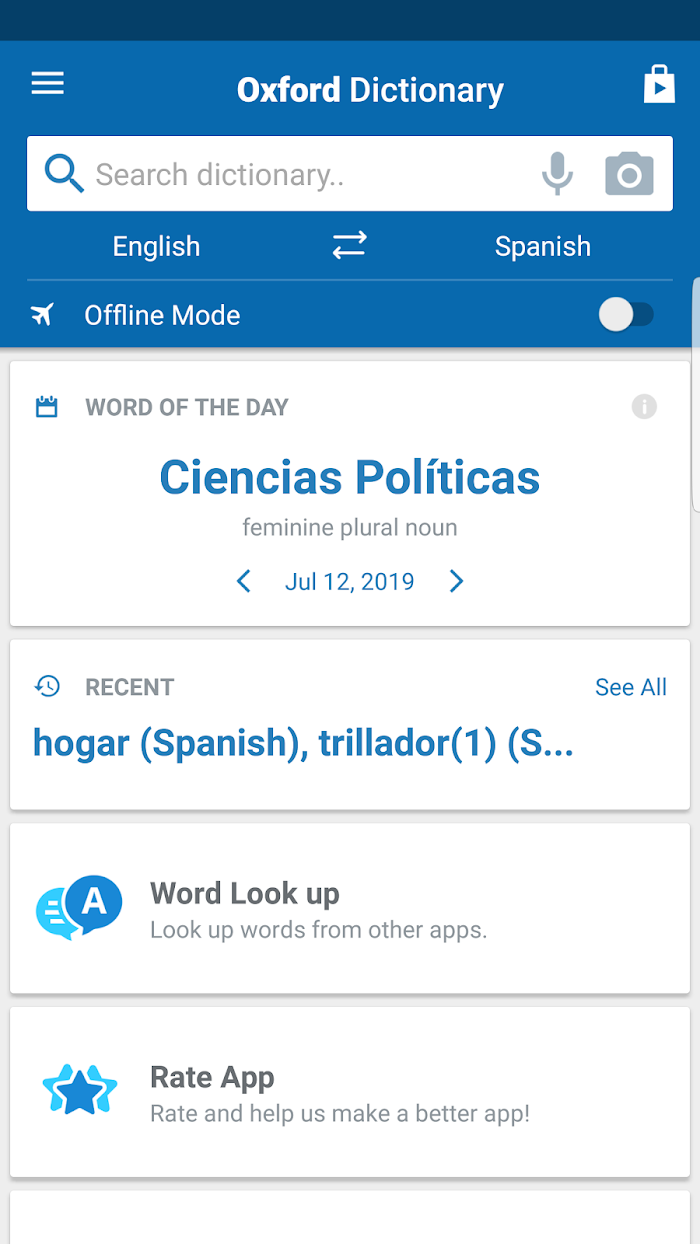Open Word Look up card
The height and width of the screenshot is (1244, 700).
tap(350, 908)
